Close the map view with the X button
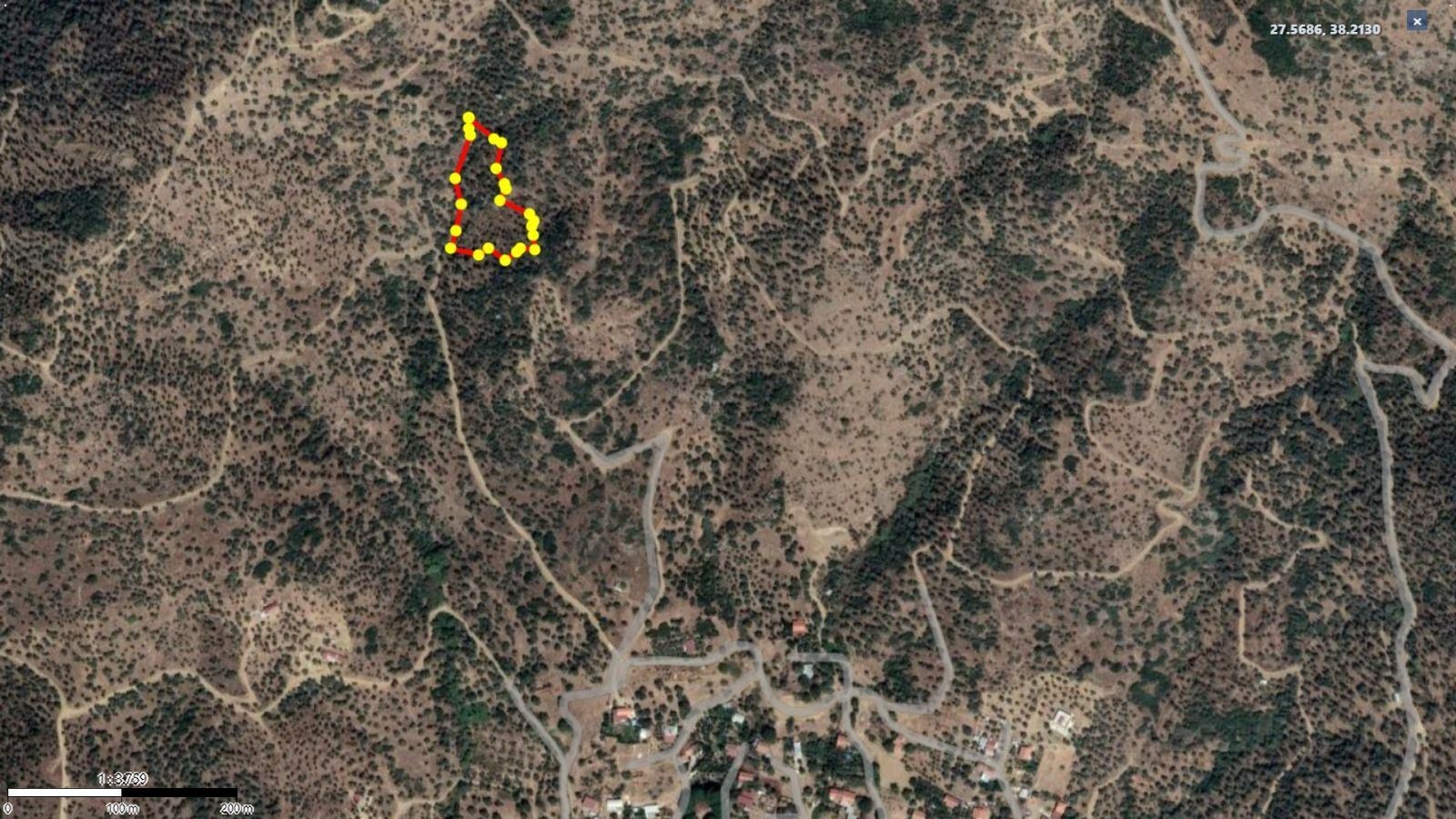Screen dimensions: 1456x819 pos(1417,21)
